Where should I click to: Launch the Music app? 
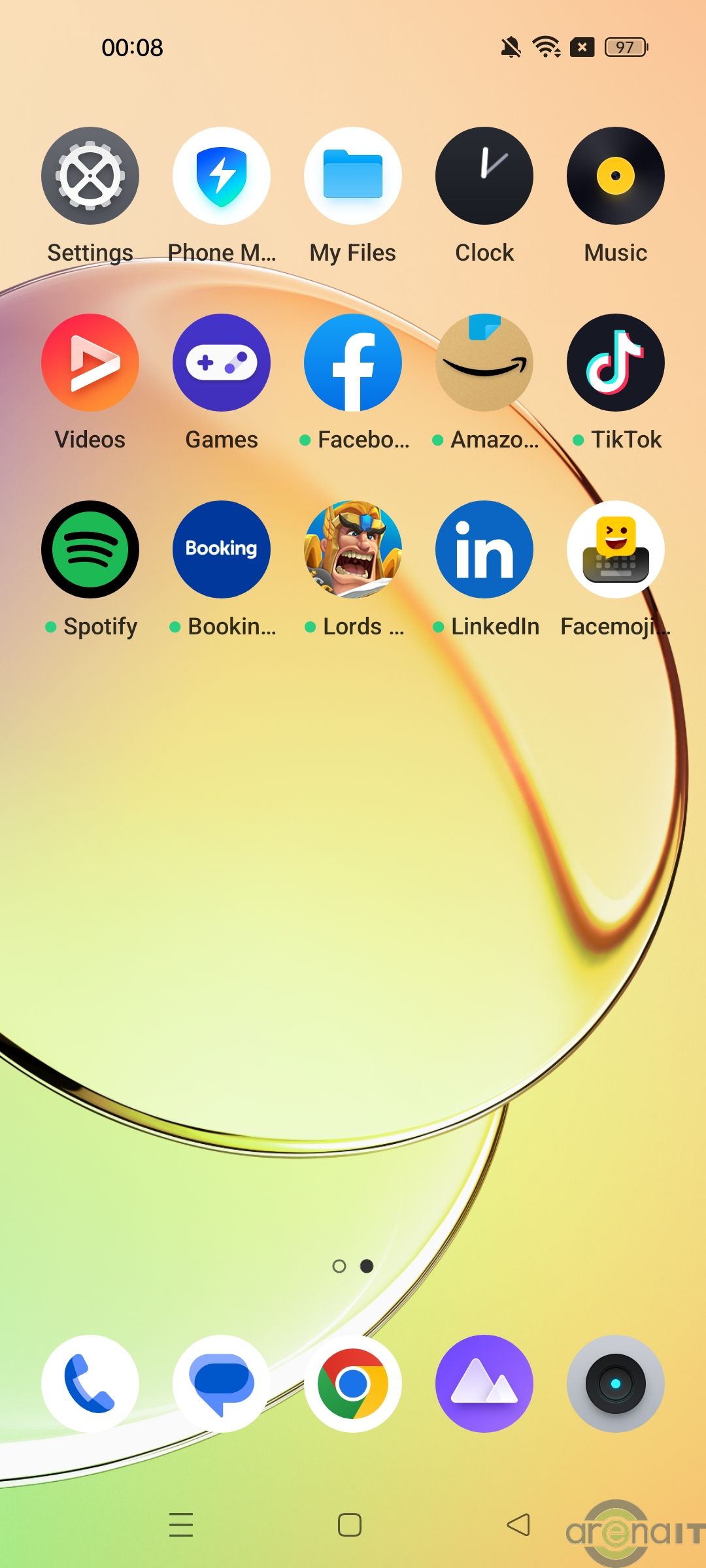[x=616, y=176]
